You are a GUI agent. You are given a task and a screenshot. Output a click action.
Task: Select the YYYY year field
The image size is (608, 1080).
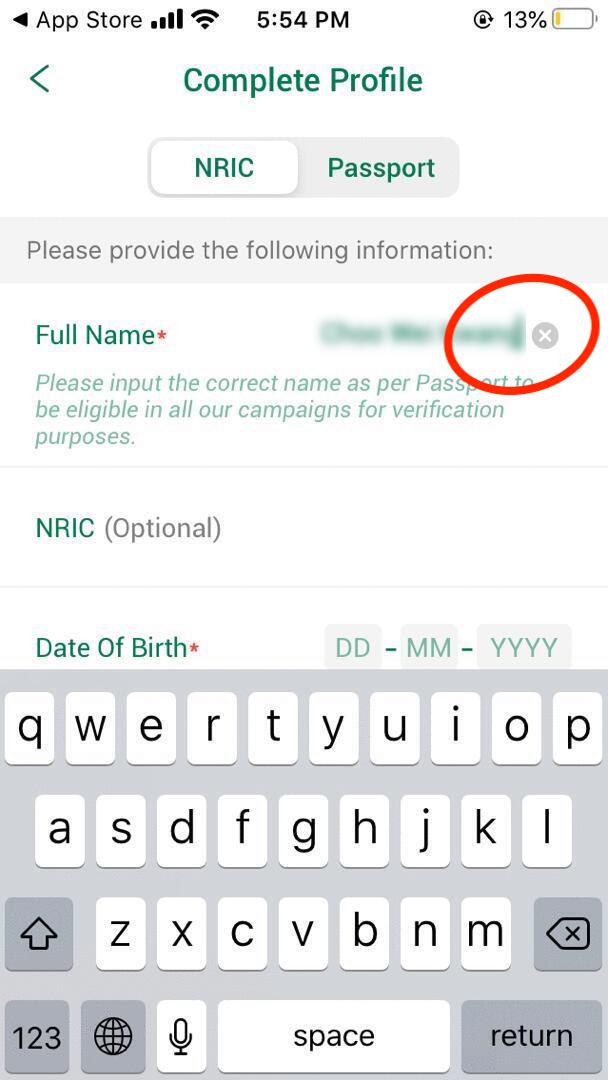[524, 648]
